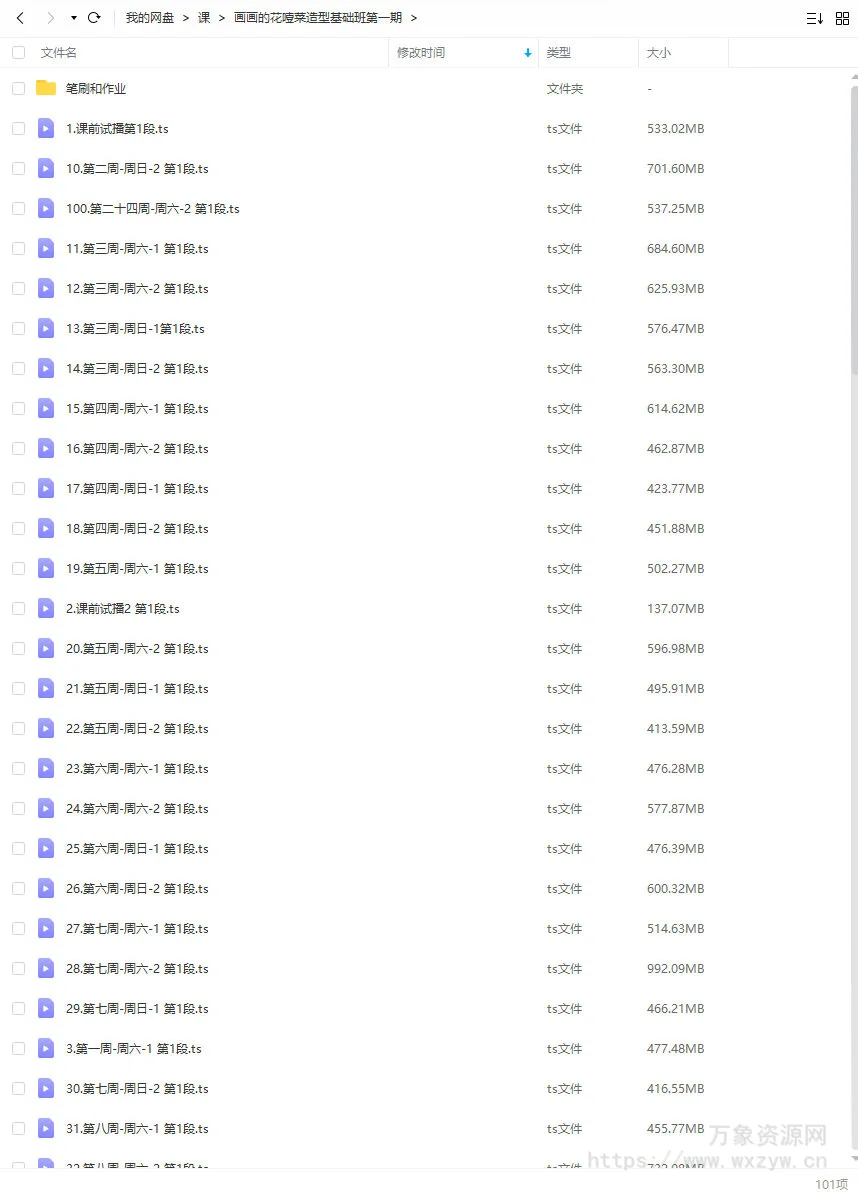Switch to grid view
Image resolution: width=858 pixels, height=1195 pixels.
pos(842,18)
